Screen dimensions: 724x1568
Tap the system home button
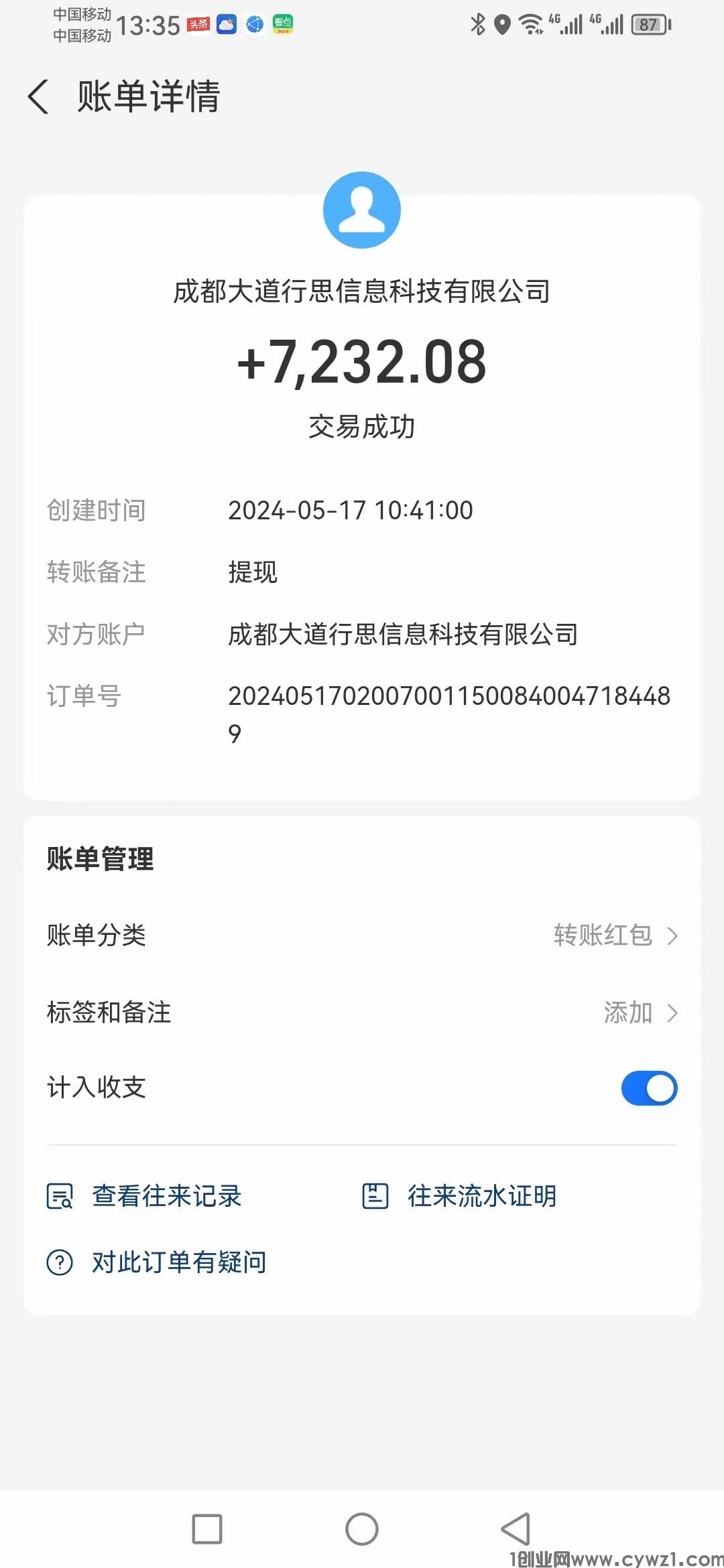click(x=362, y=1529)
